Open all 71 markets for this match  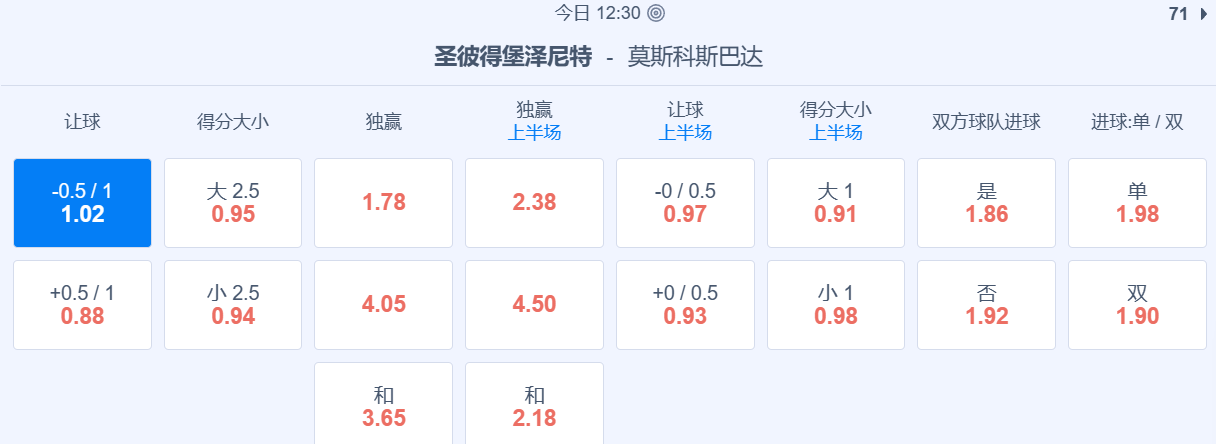click(1187, 14)
